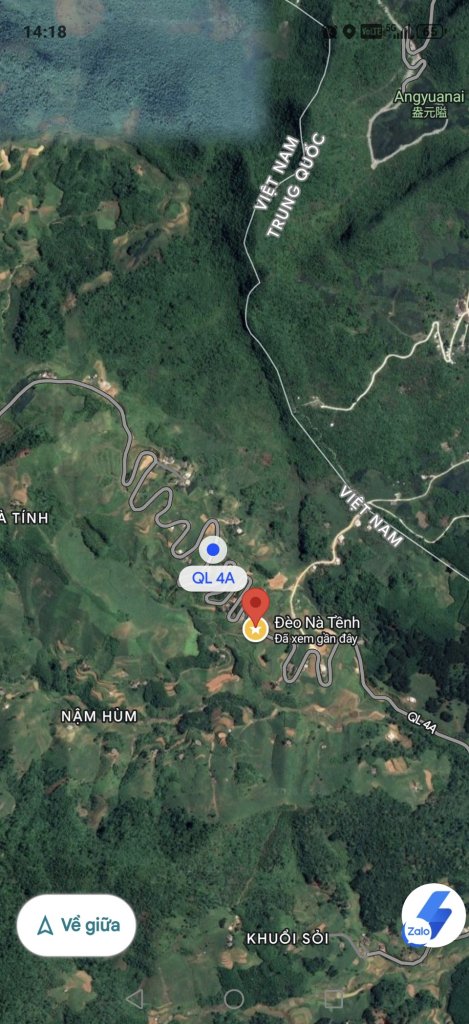The height and width of the screenshot is (1024, 469).
Task: Tap the starred Đèo Nà Tềnh marker
Action: [255, 630]
